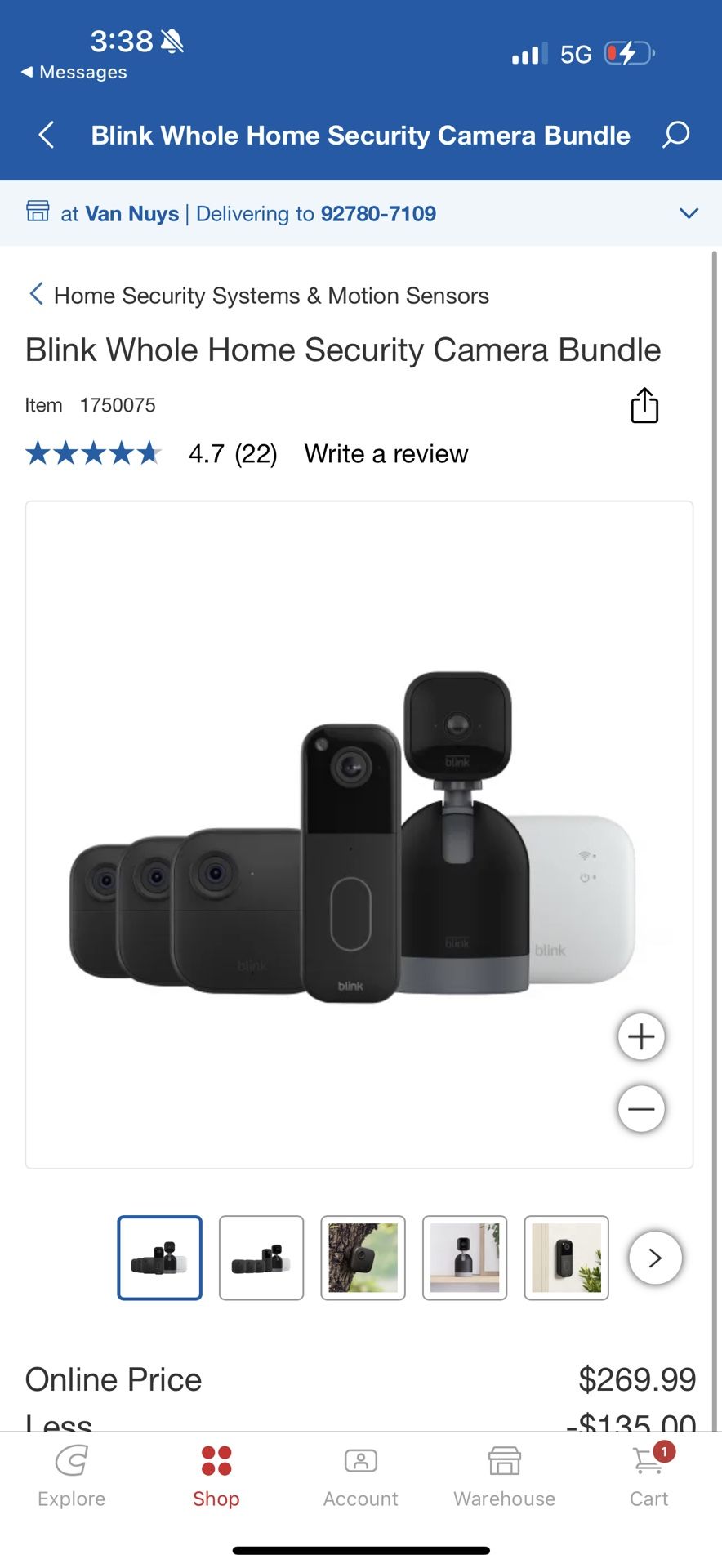Open search from the header
The height and width of the screenshot is (1568, 722).
click(x=675, y=135)
